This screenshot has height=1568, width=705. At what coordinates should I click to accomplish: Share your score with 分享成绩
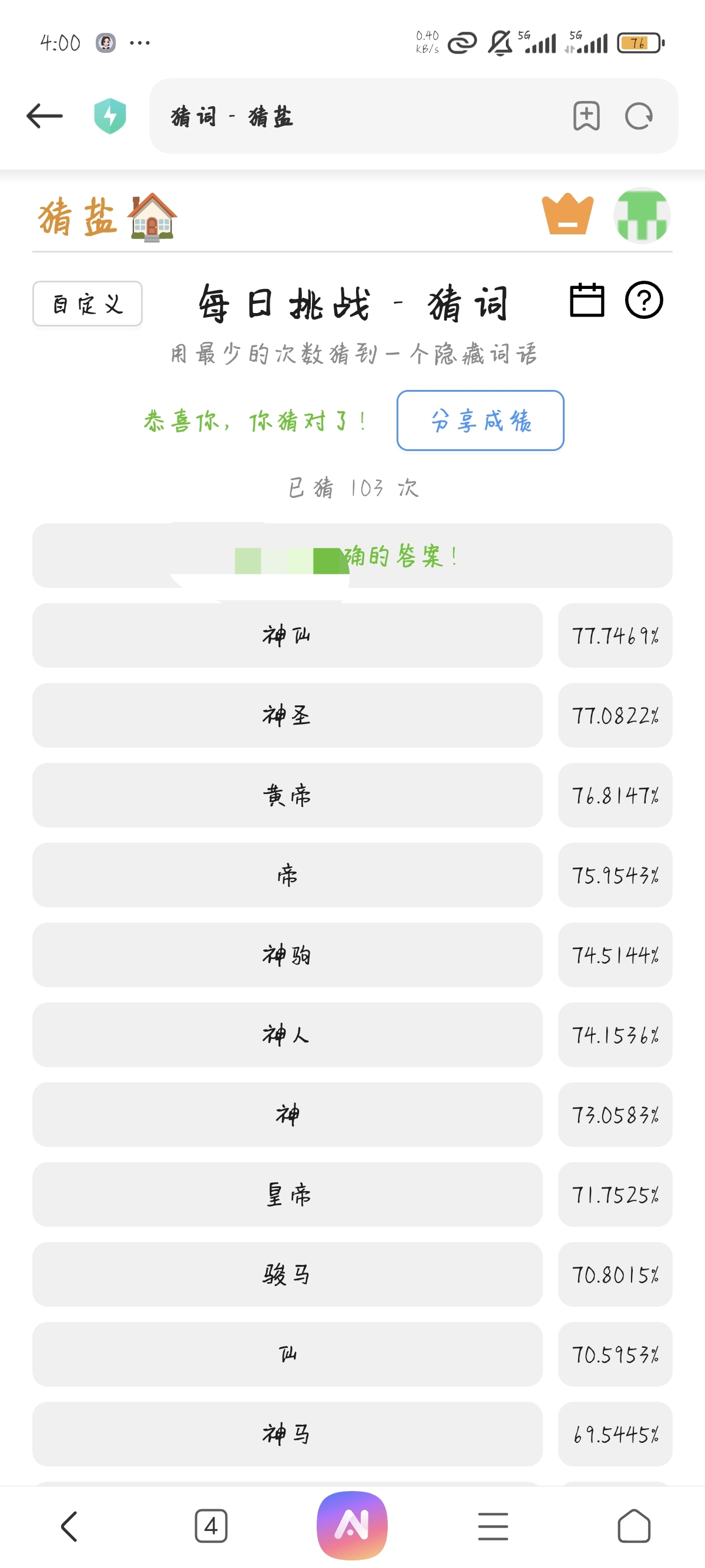pos(480,420)
